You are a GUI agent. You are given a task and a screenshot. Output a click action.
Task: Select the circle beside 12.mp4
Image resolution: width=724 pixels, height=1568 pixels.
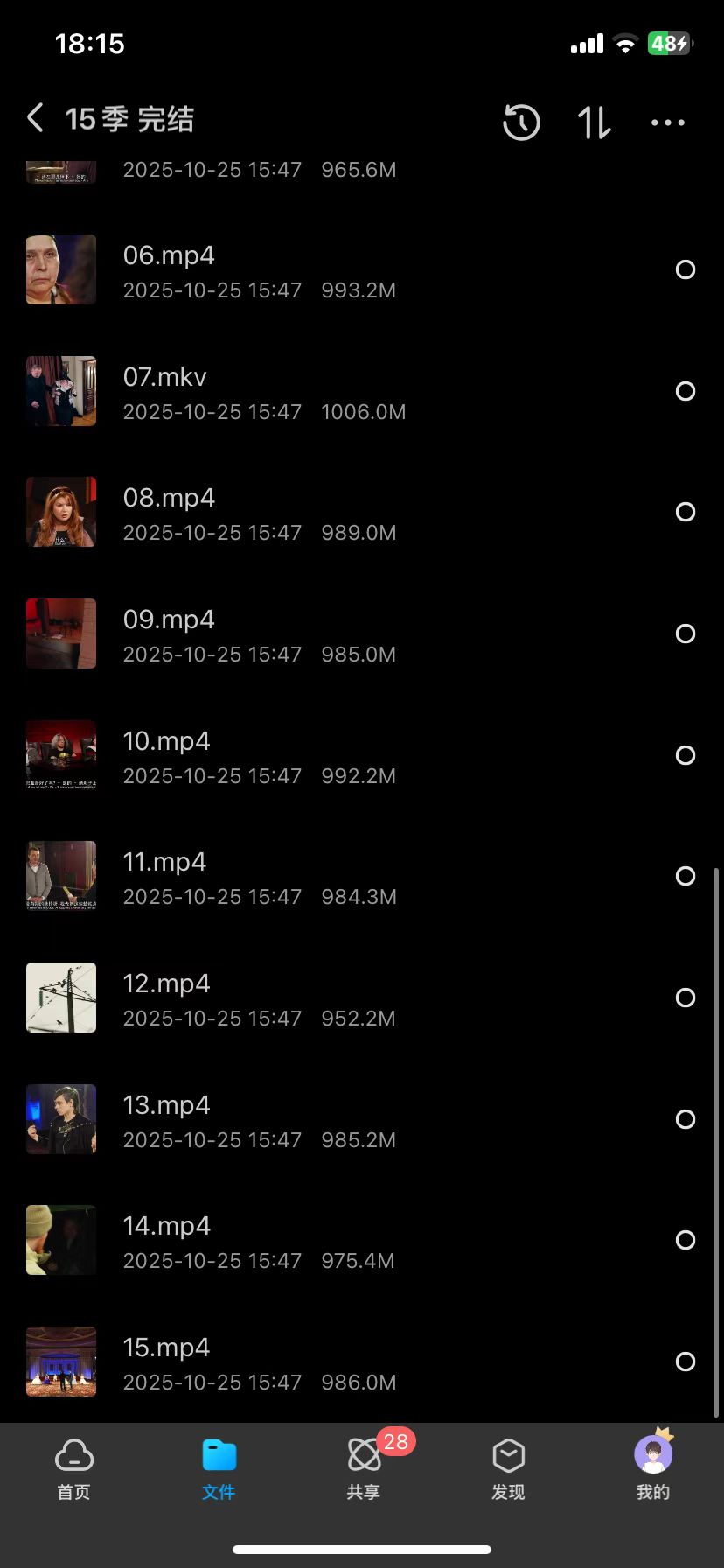point(686,997)
